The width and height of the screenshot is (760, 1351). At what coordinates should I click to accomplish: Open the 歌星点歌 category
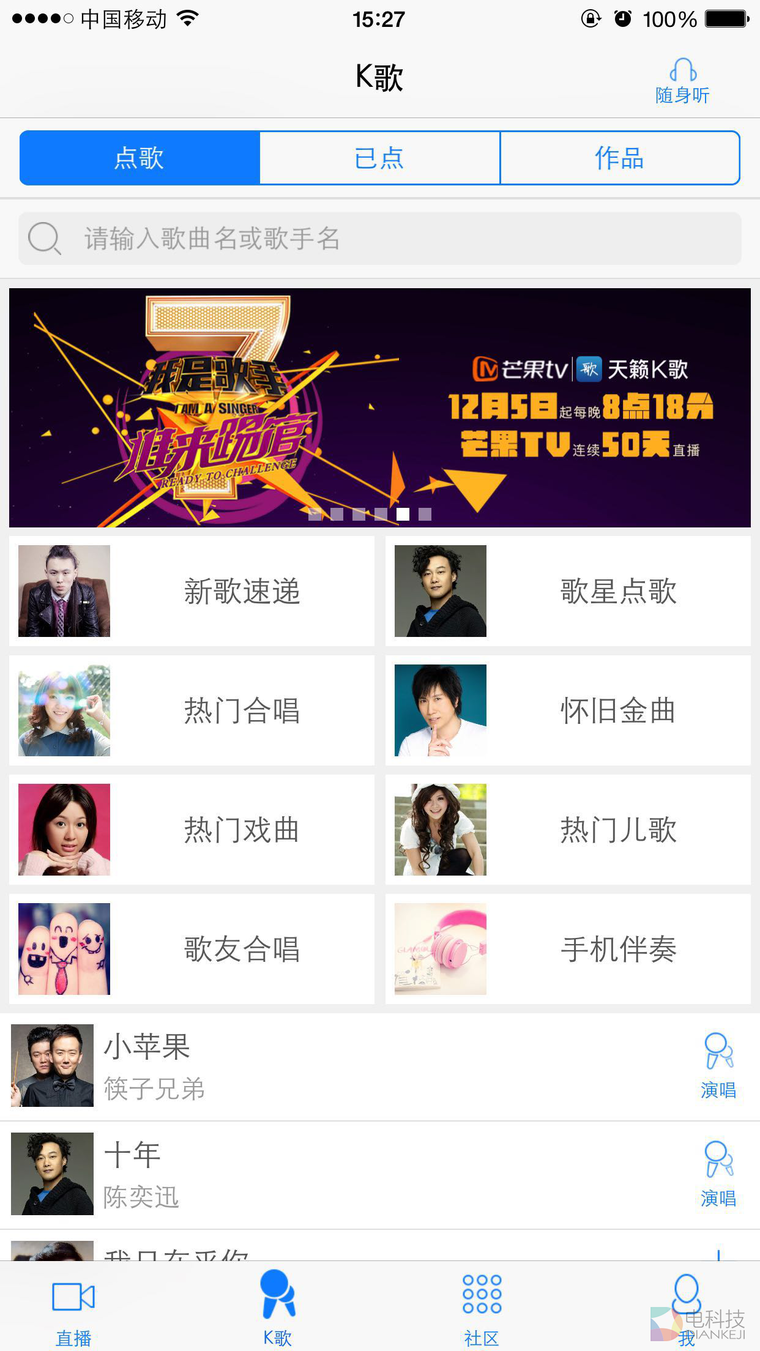[x=567, y=590]
